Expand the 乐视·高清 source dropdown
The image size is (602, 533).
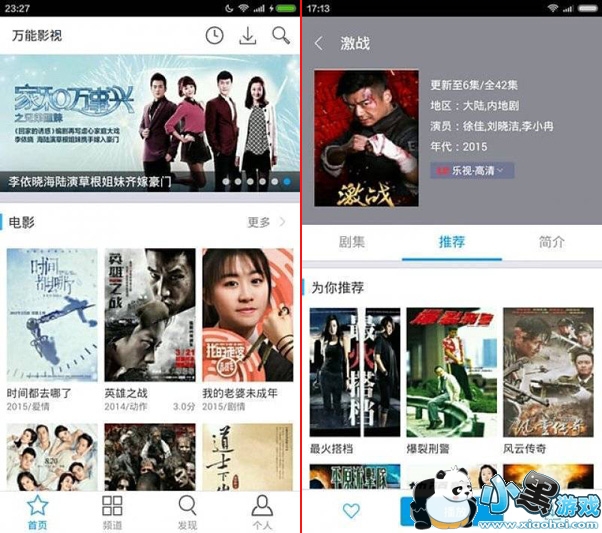472,170
